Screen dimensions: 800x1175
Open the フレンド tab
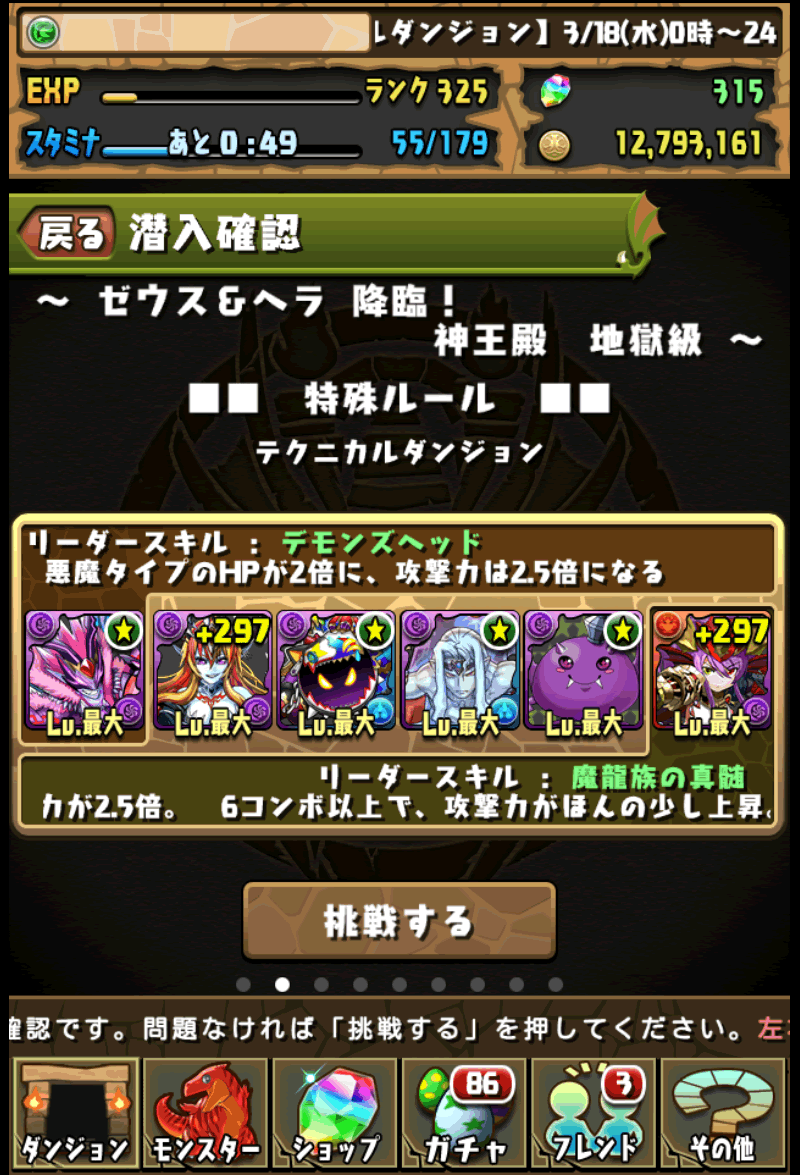click(x=594, y=1112)
